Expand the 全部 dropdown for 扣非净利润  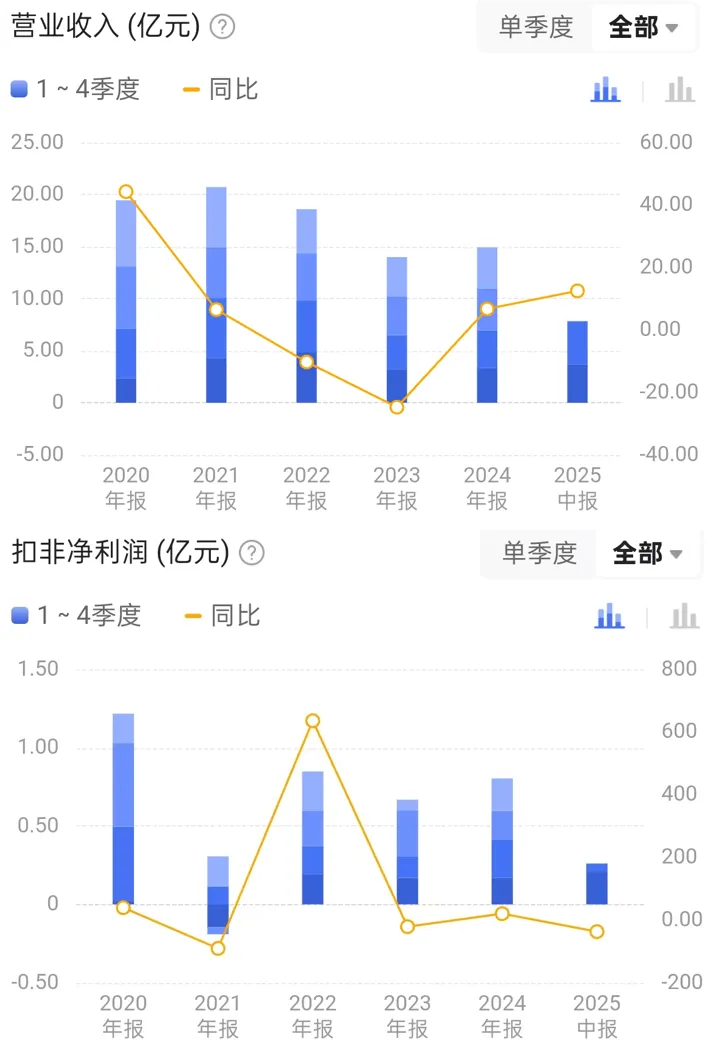pos(648,552)
